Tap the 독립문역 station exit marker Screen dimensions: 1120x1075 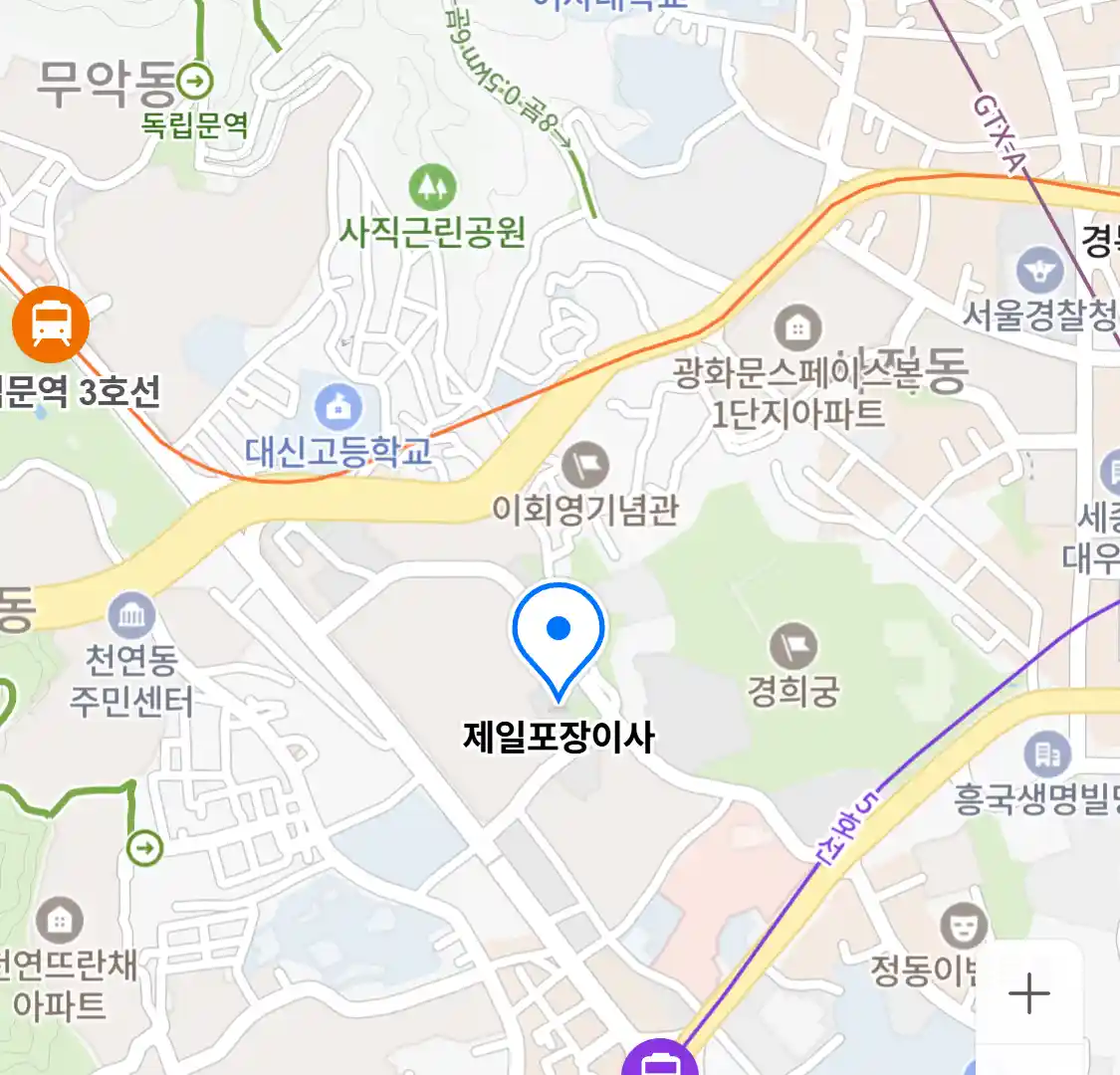(x=197, y=80)
